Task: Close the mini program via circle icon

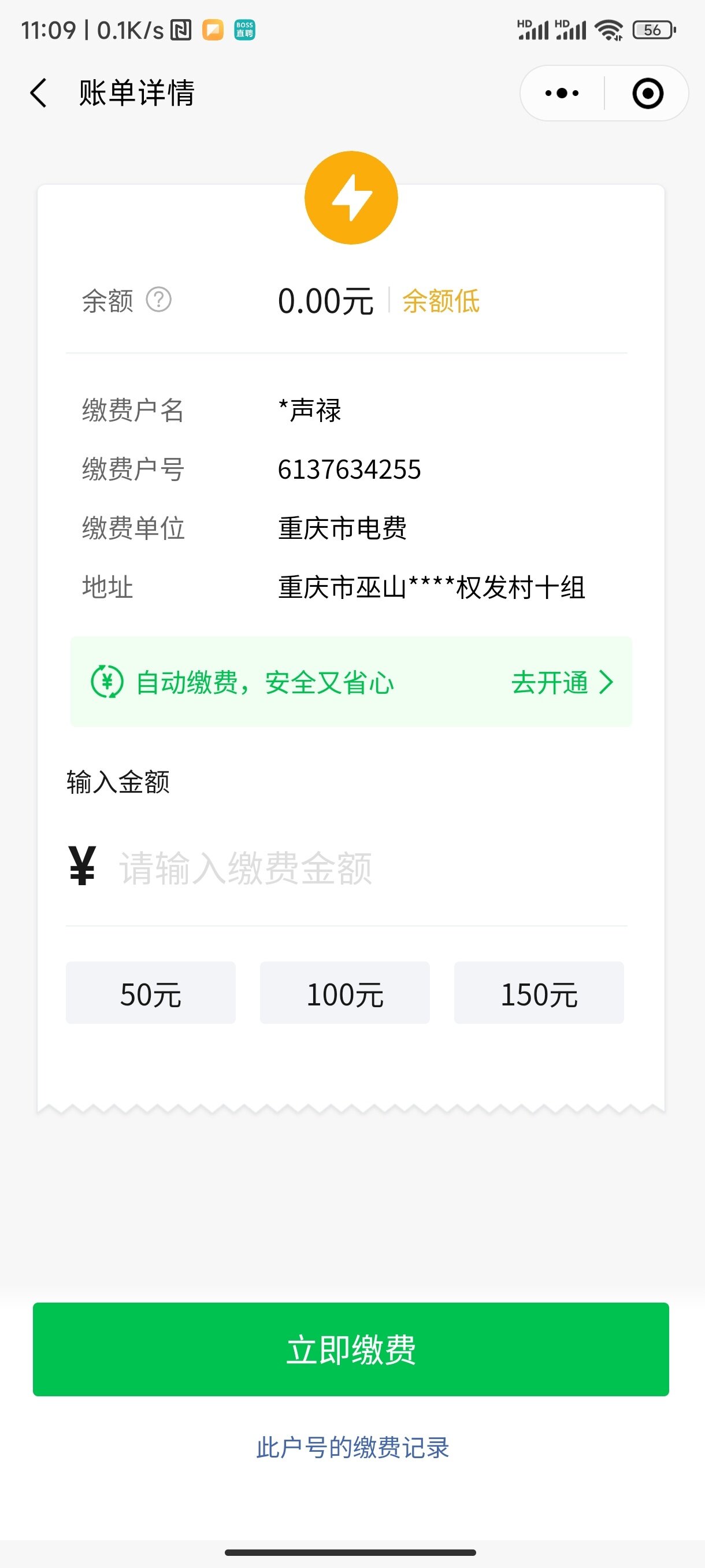Action: [x=647, y=93]
